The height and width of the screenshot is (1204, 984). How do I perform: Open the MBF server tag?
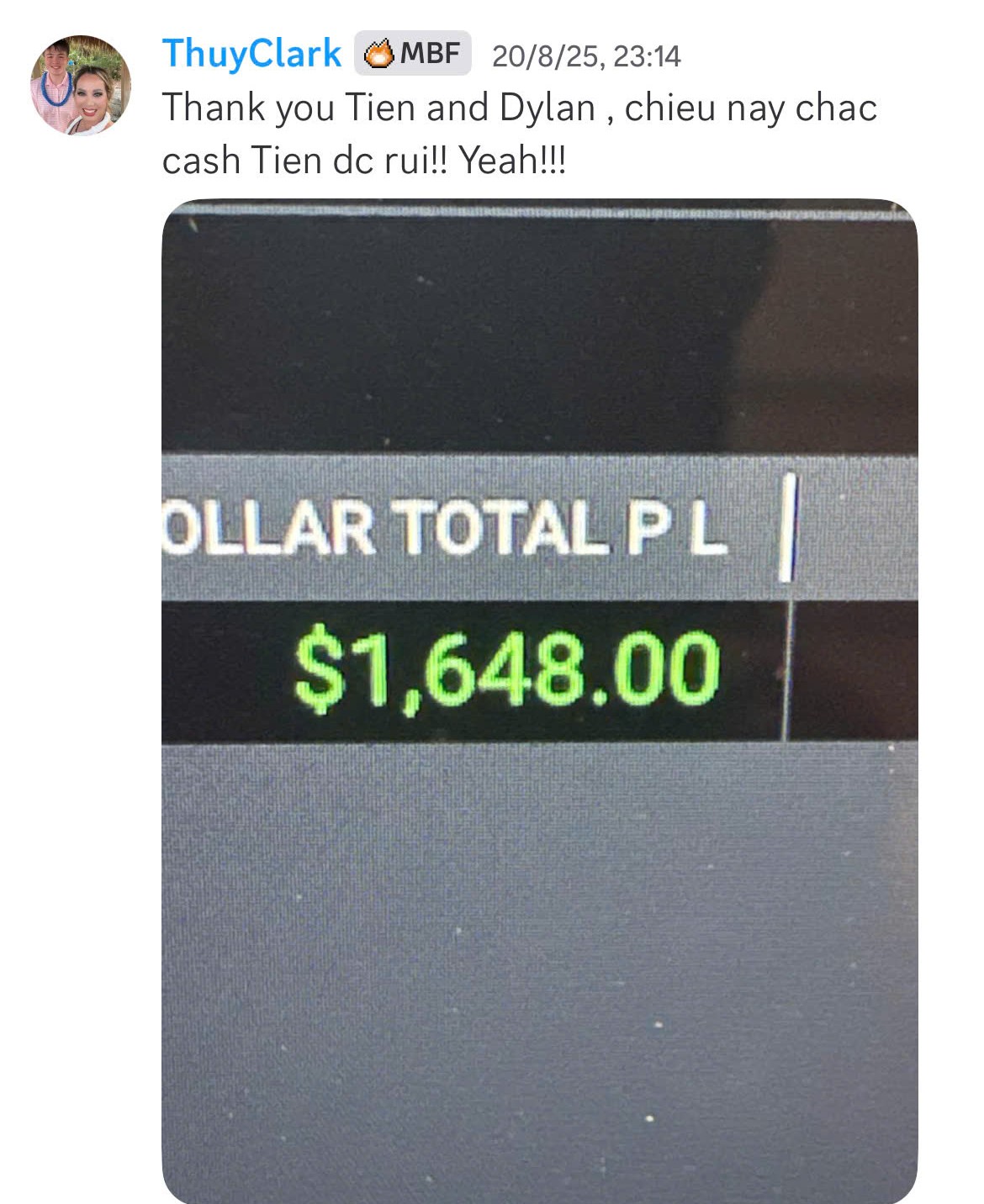click(x=413, y=54)
